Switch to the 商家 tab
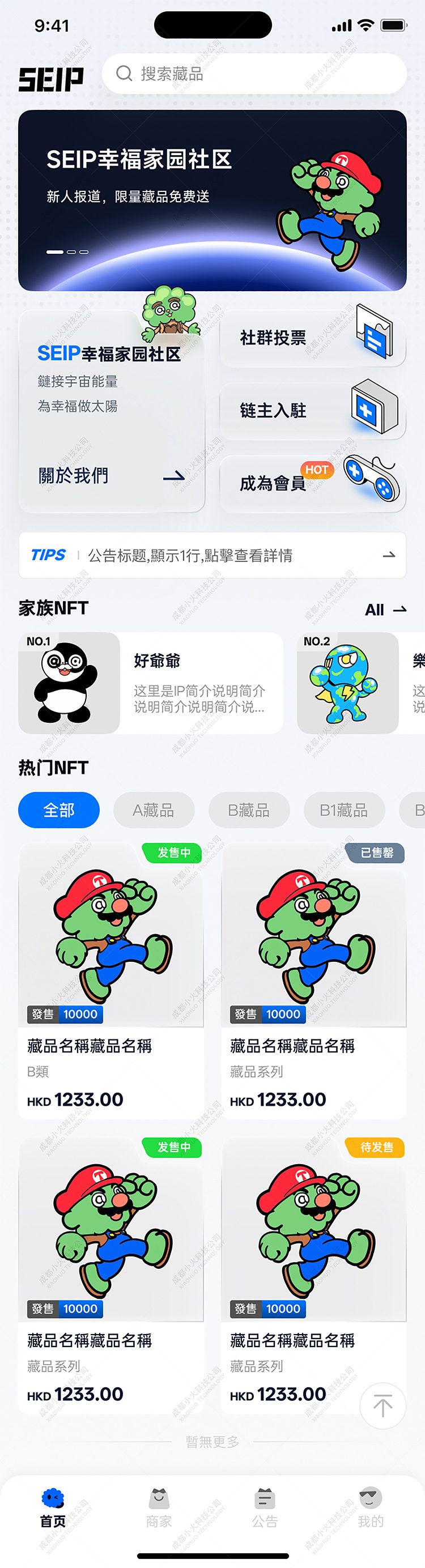Screen dimensions: 425x1568 pos(159,1509)
